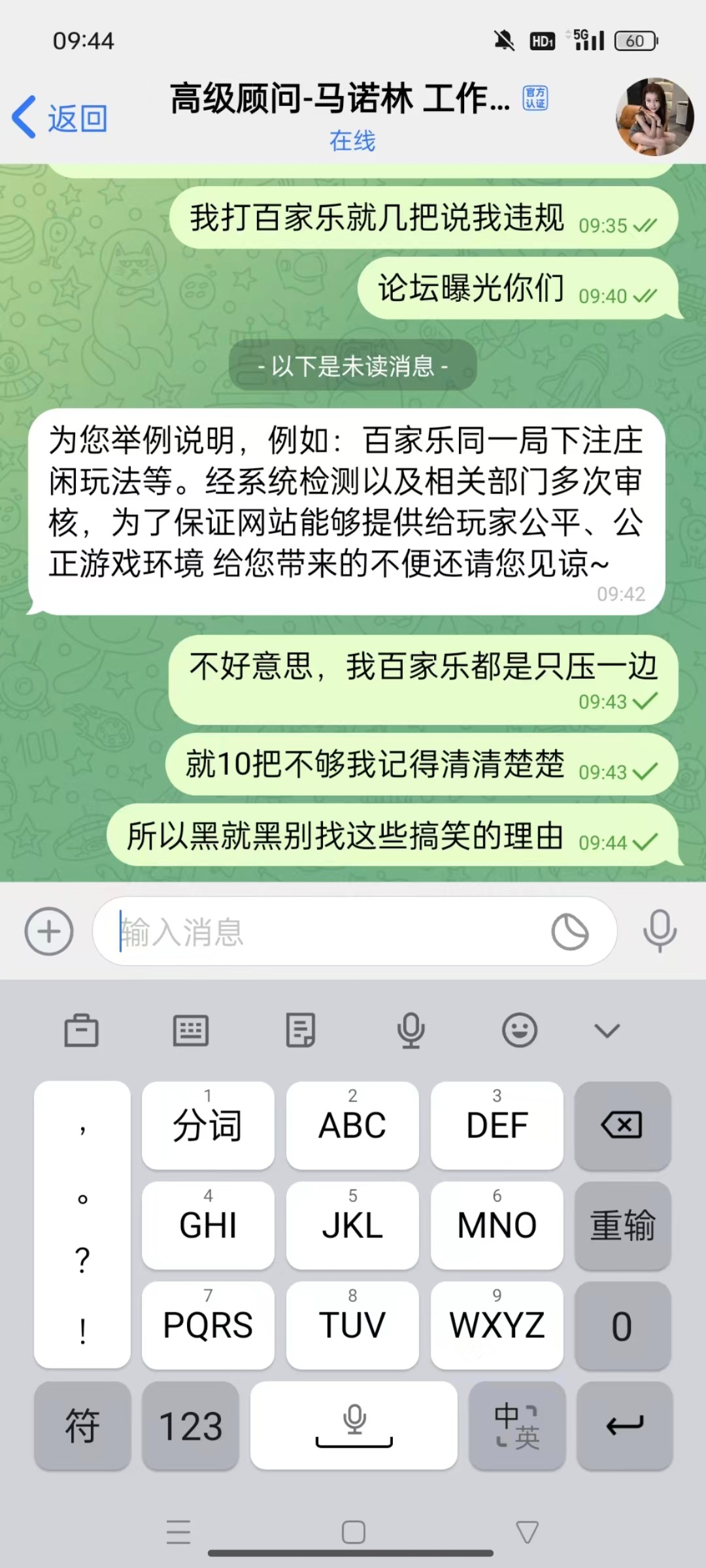This screenshot has height=1568, width=706.
Task: Tap the 重输 retype key
Action: tap(622, 1225)
